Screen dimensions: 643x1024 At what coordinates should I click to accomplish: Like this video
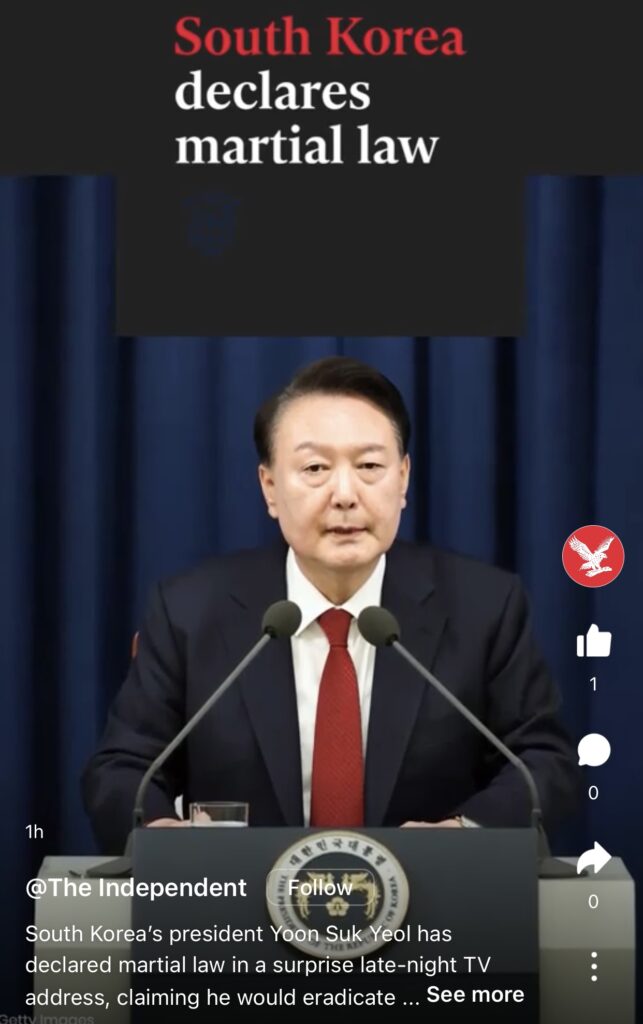(593, 641)
